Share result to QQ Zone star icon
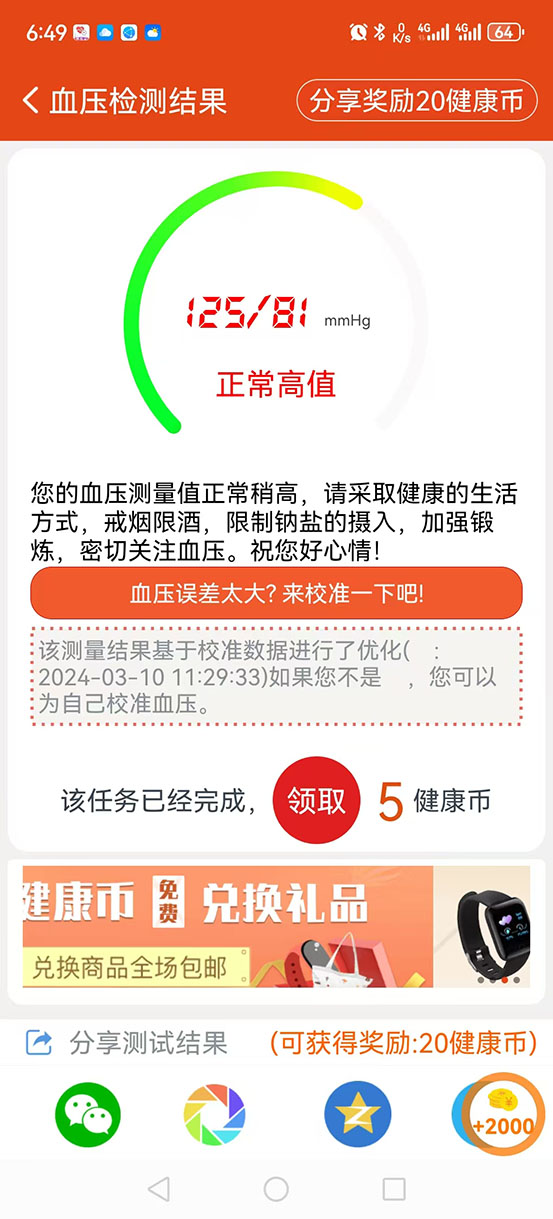The width and height of the screenshot is (553, 1219). 357,1114
